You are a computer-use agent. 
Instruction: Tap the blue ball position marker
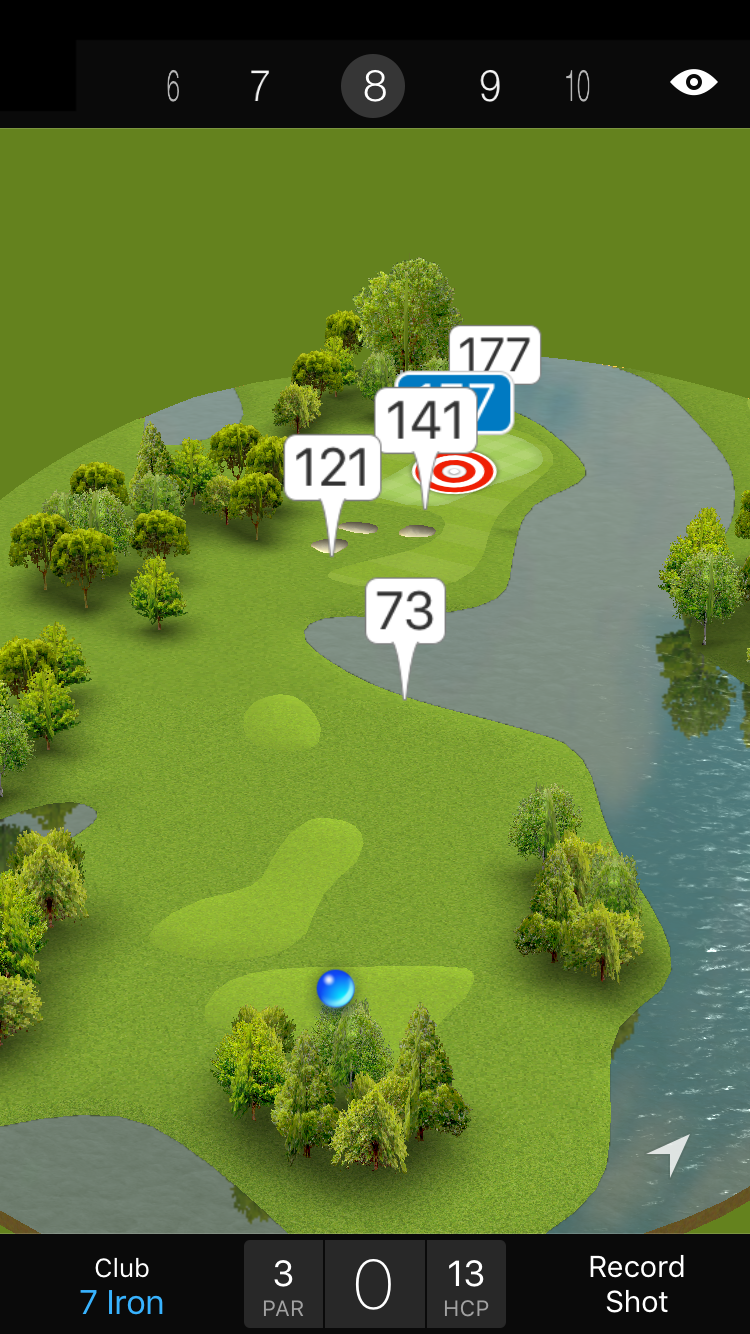(335, 988)
